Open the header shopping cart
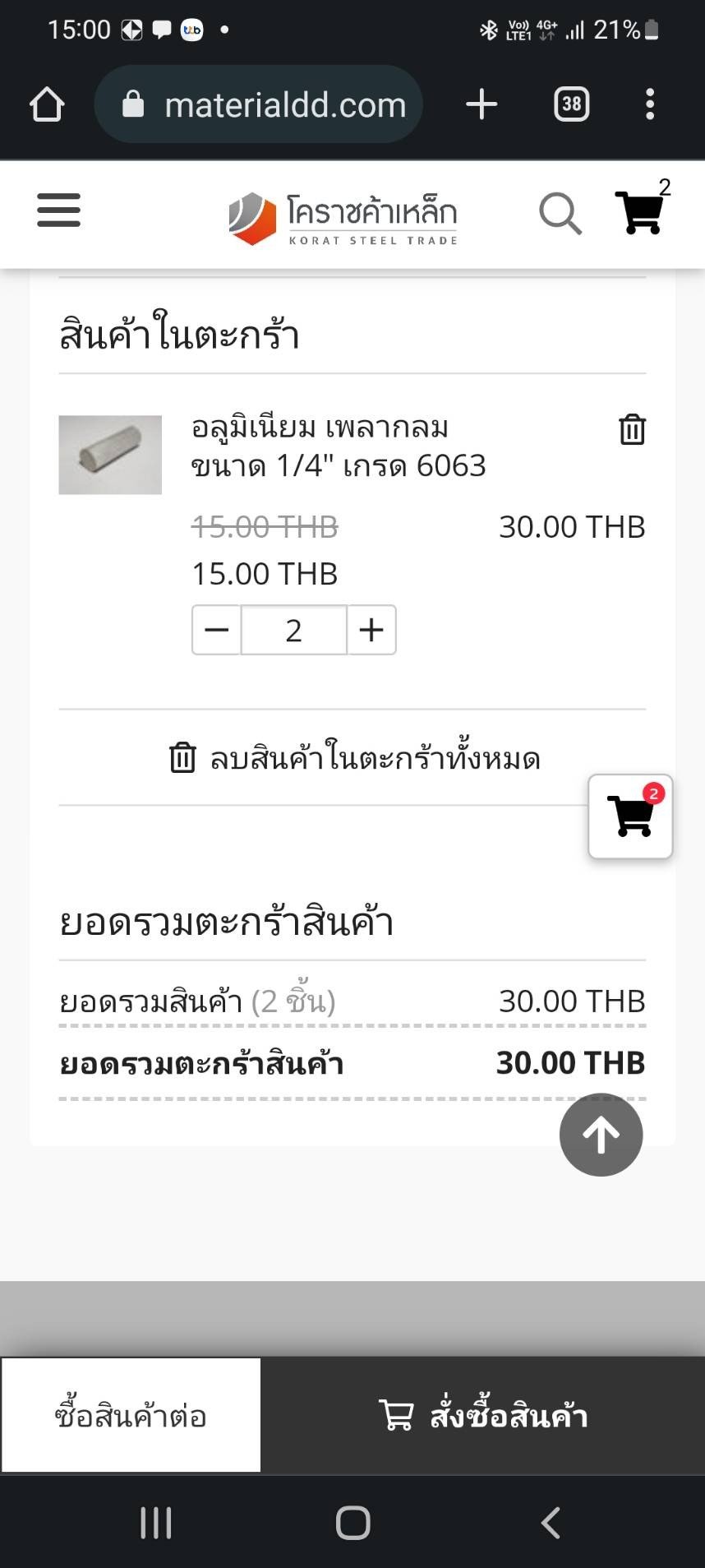Viewport: 705px width, 1568px height. click(640, 211)
